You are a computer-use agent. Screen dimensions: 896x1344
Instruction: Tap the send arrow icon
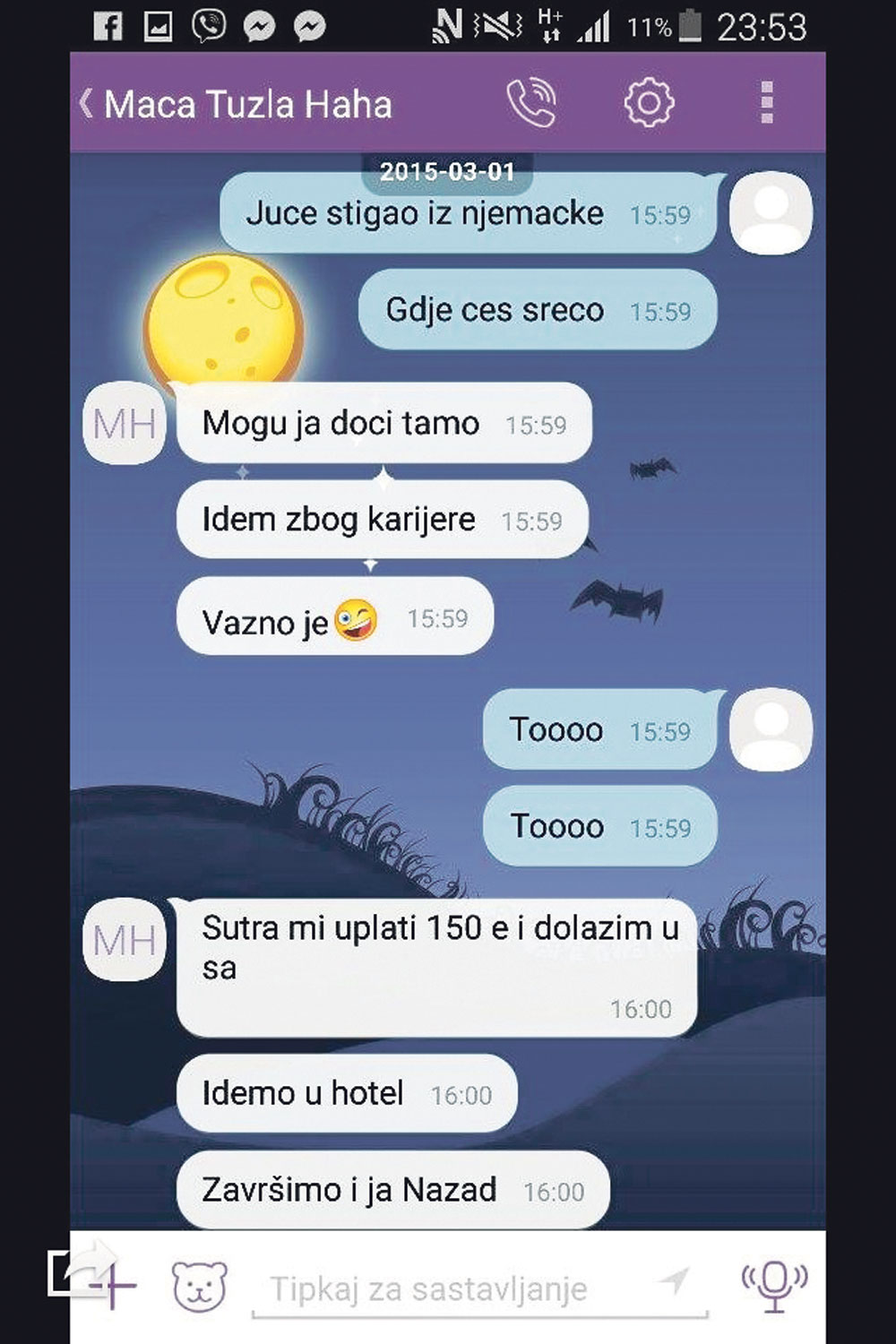(x=676, y=1281)
